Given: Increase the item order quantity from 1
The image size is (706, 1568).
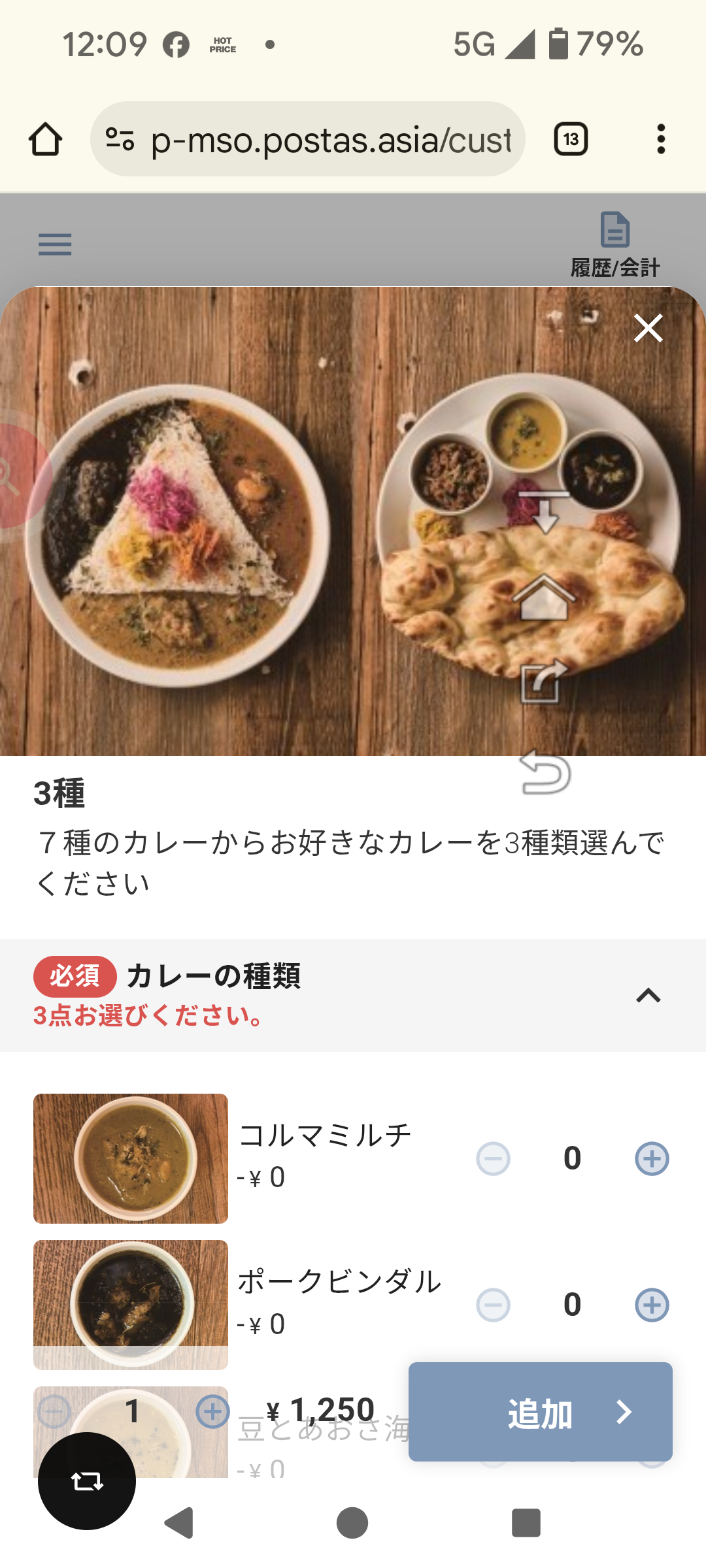Looking at the screenshot, I should point(212,1412).
